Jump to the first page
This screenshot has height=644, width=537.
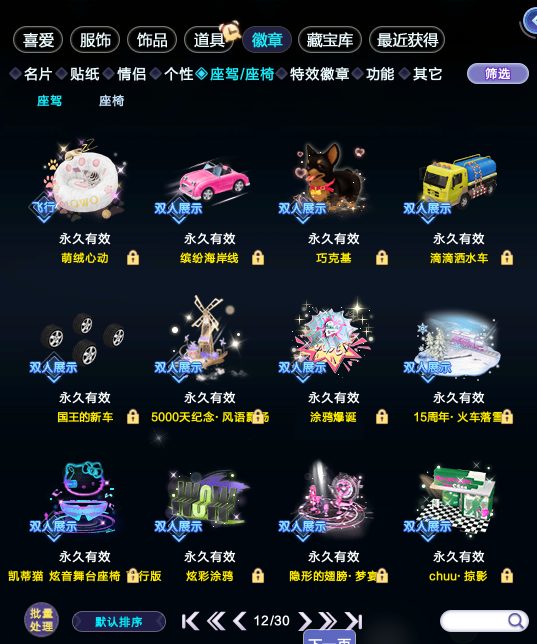[x=190, y=621]
